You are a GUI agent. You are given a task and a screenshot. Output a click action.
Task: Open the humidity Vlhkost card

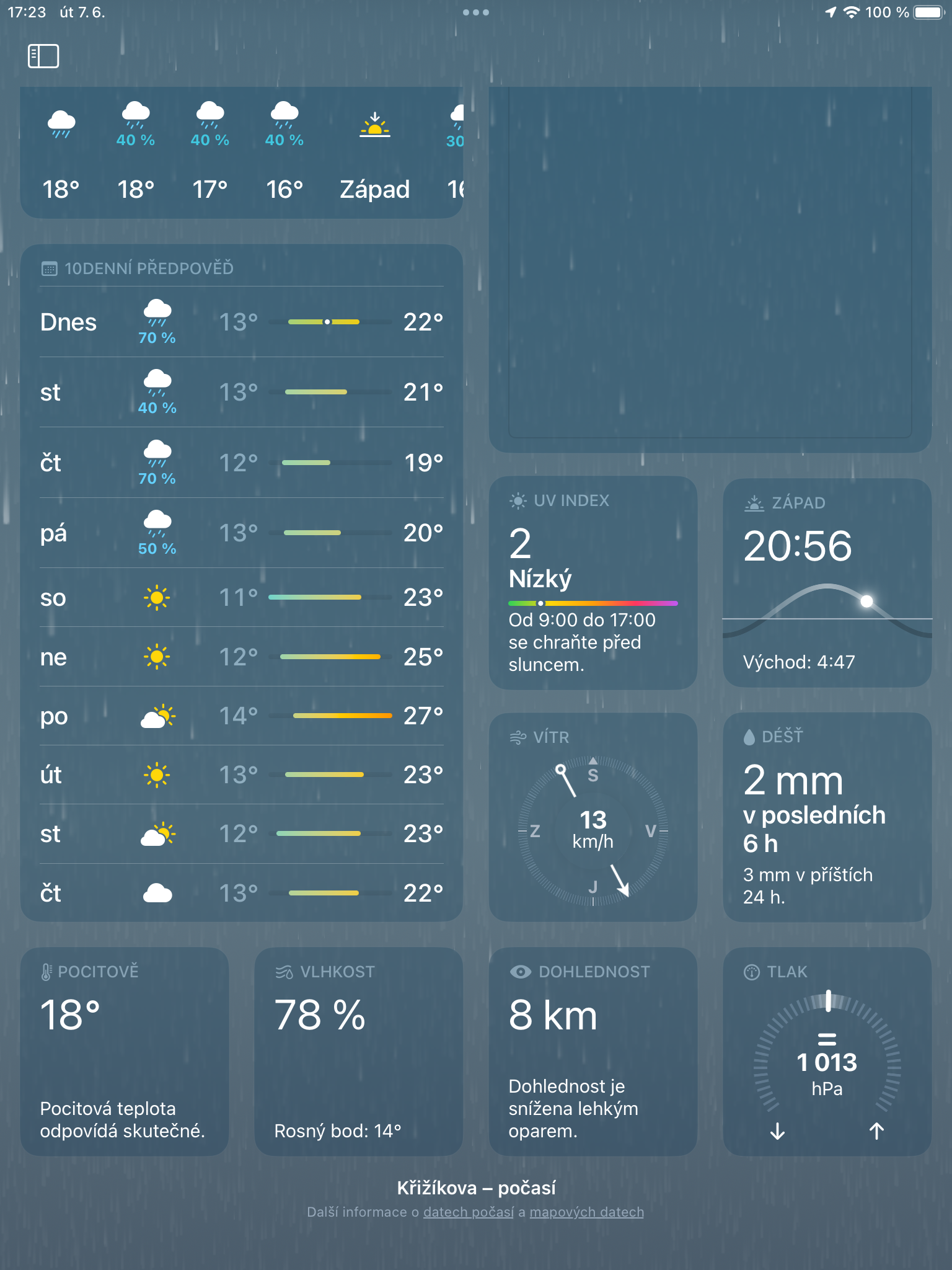point(358,1051)
